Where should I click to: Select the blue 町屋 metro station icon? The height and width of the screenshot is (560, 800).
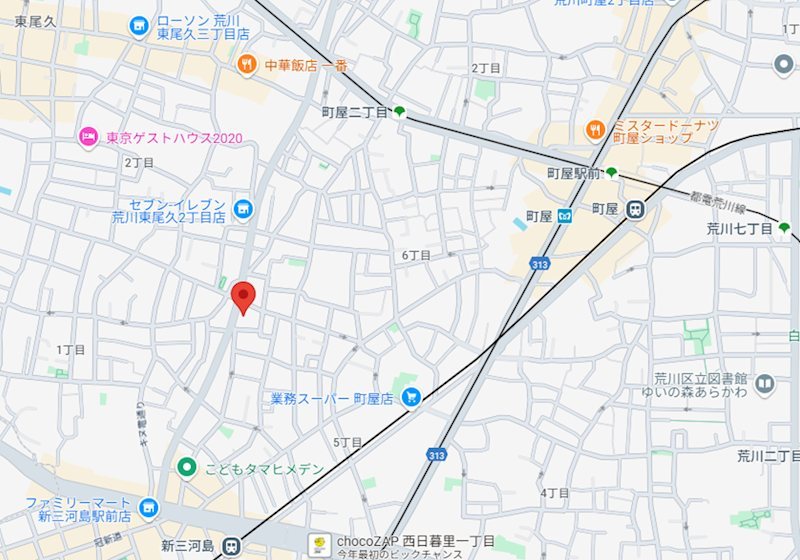[565, 215]
